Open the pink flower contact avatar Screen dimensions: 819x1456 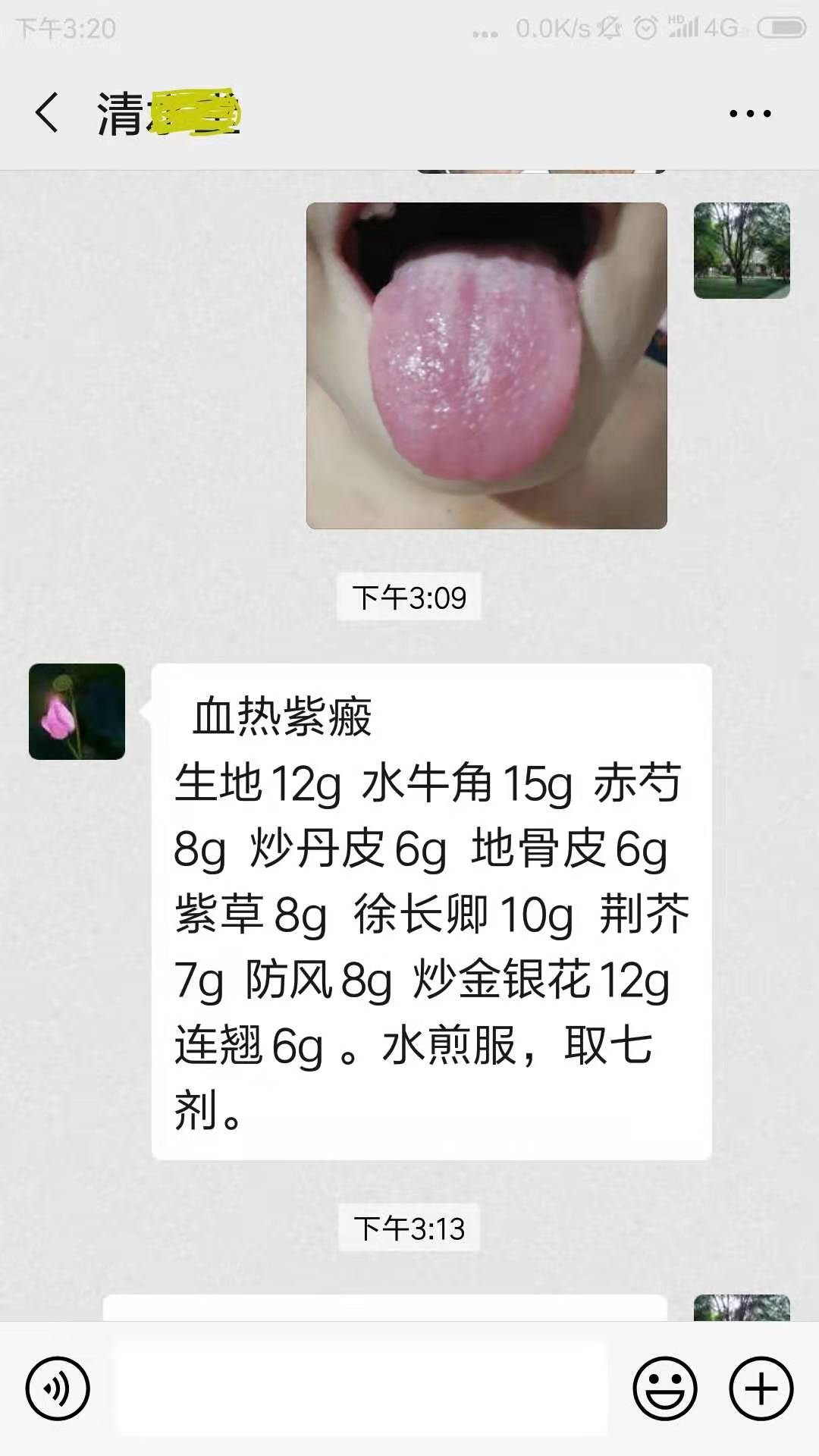click(x=77, y=711)
